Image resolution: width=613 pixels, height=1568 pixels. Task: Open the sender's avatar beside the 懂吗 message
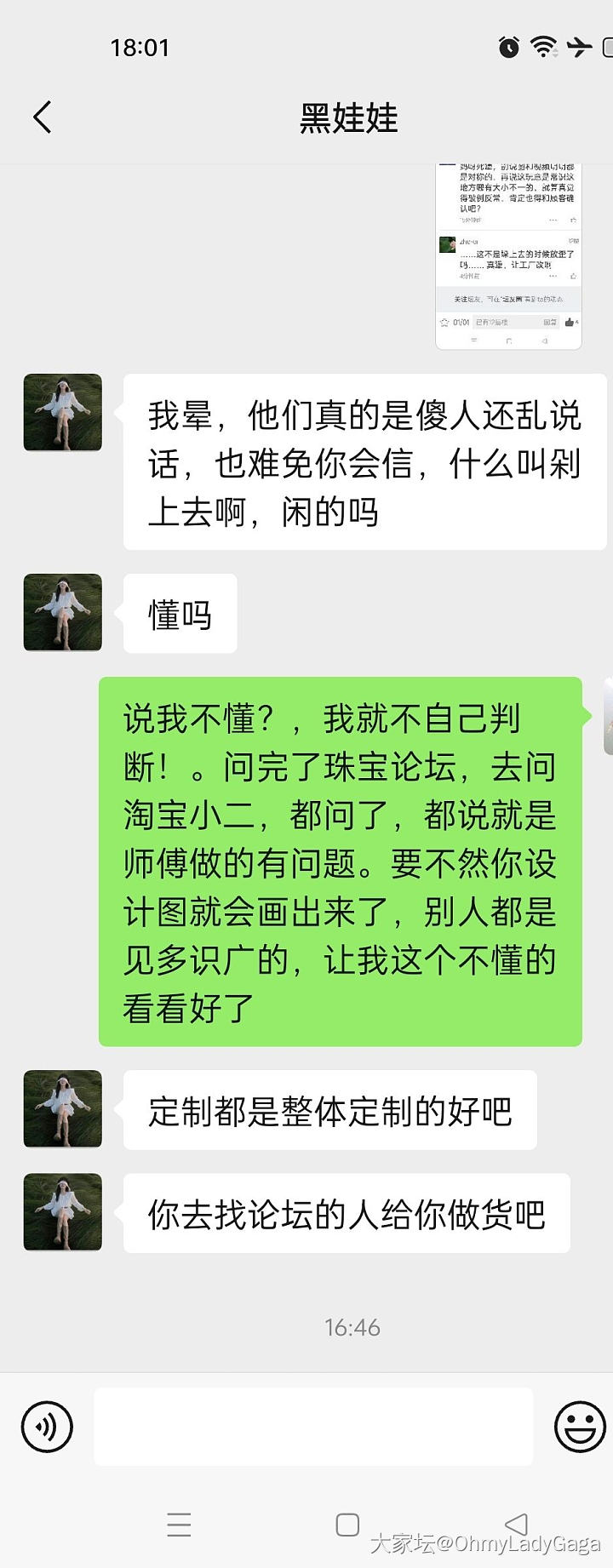(63, 613)
